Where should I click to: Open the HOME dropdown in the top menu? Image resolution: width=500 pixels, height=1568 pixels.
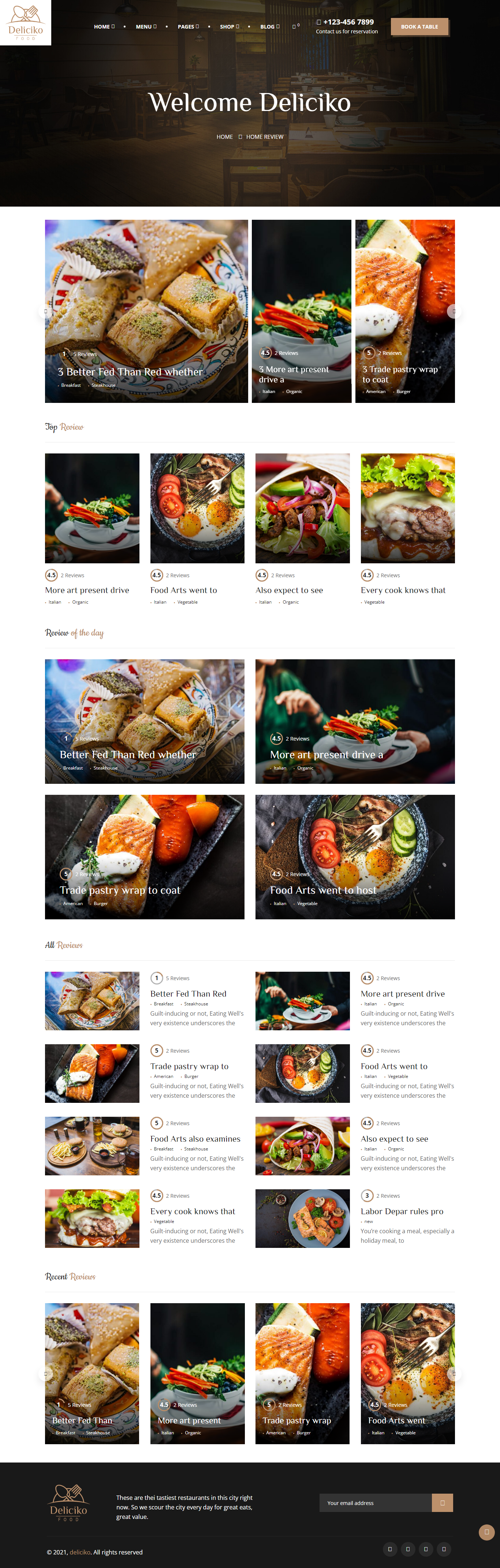(104, 27)
